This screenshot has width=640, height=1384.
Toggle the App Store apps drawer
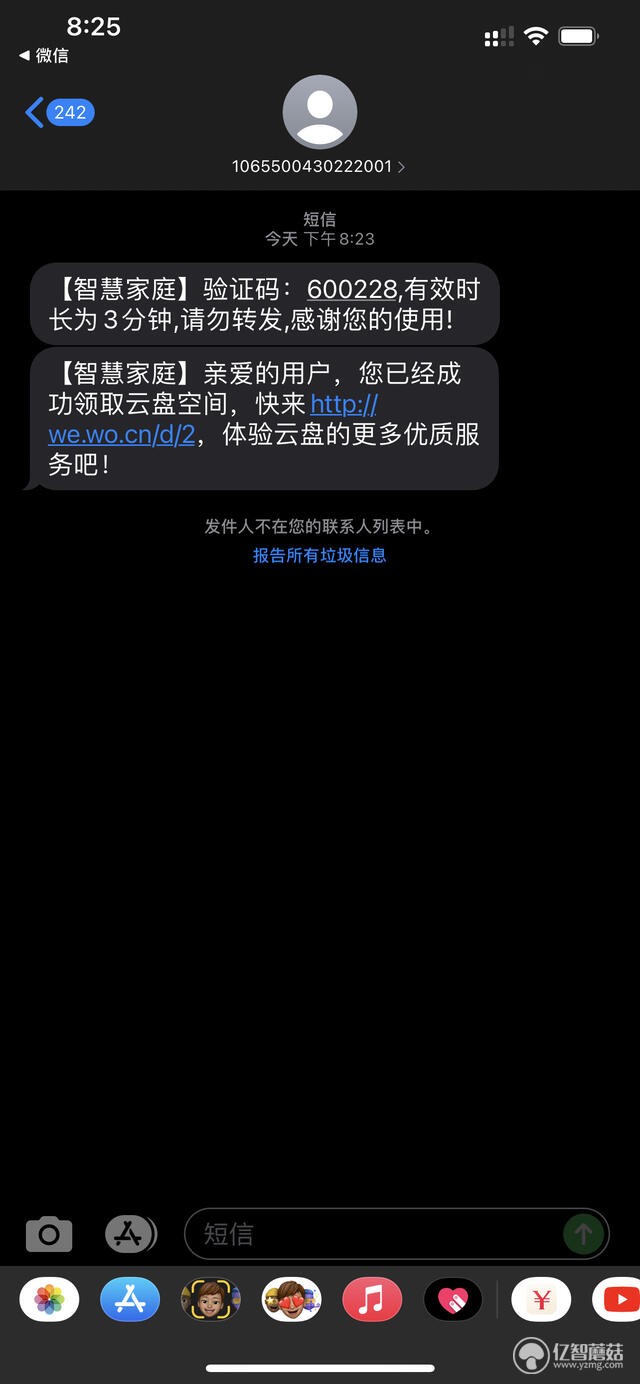pyautogui.click(x=130, y=1234)
